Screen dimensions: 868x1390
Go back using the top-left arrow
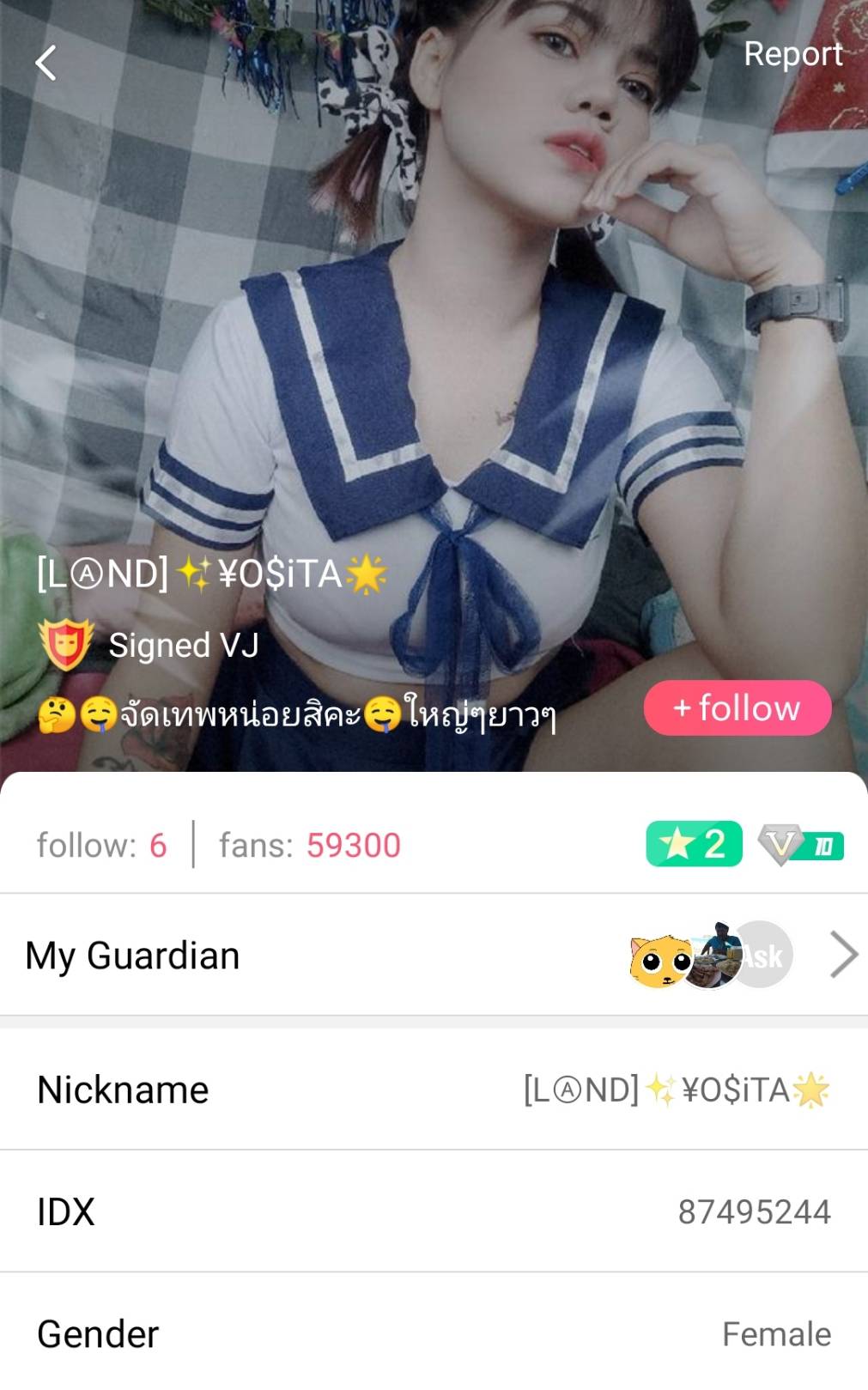(x=46, y=63)
